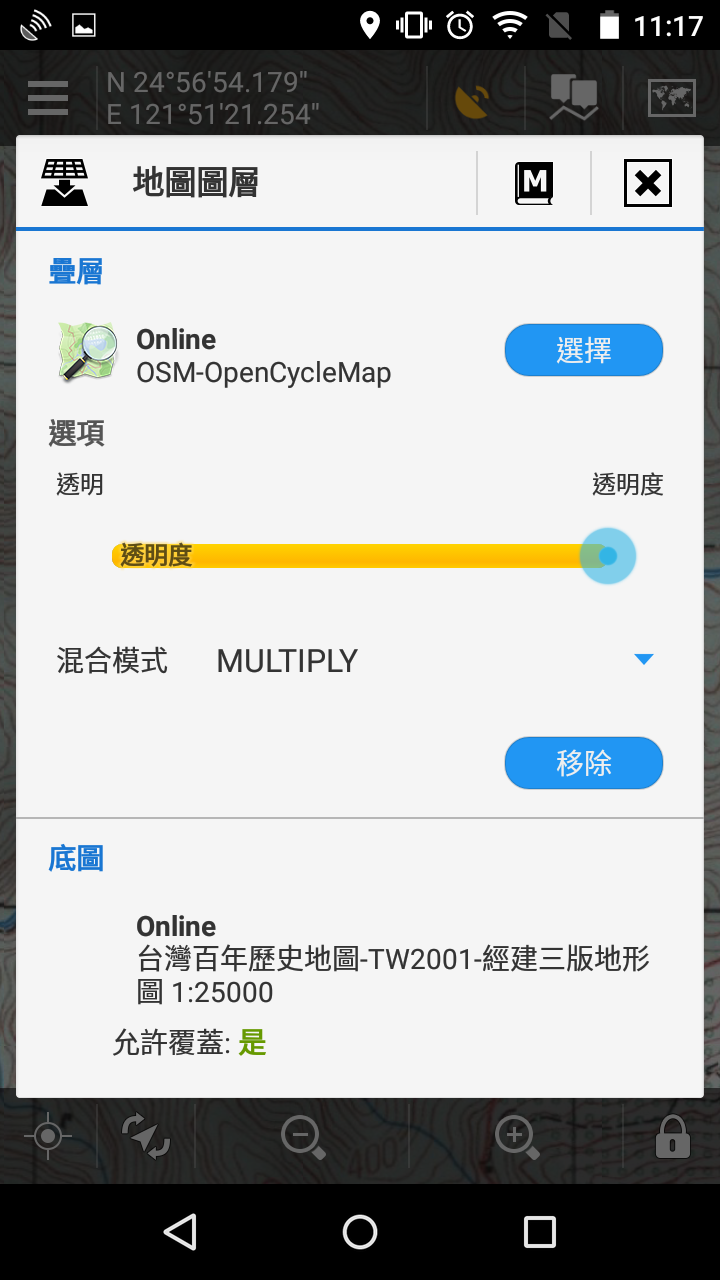Image resolution: width=720 pixels, height=1280 pixels.
Task: Open the OSM-OpenCycleMap overlay entry
Action: [x=262, y=356]
